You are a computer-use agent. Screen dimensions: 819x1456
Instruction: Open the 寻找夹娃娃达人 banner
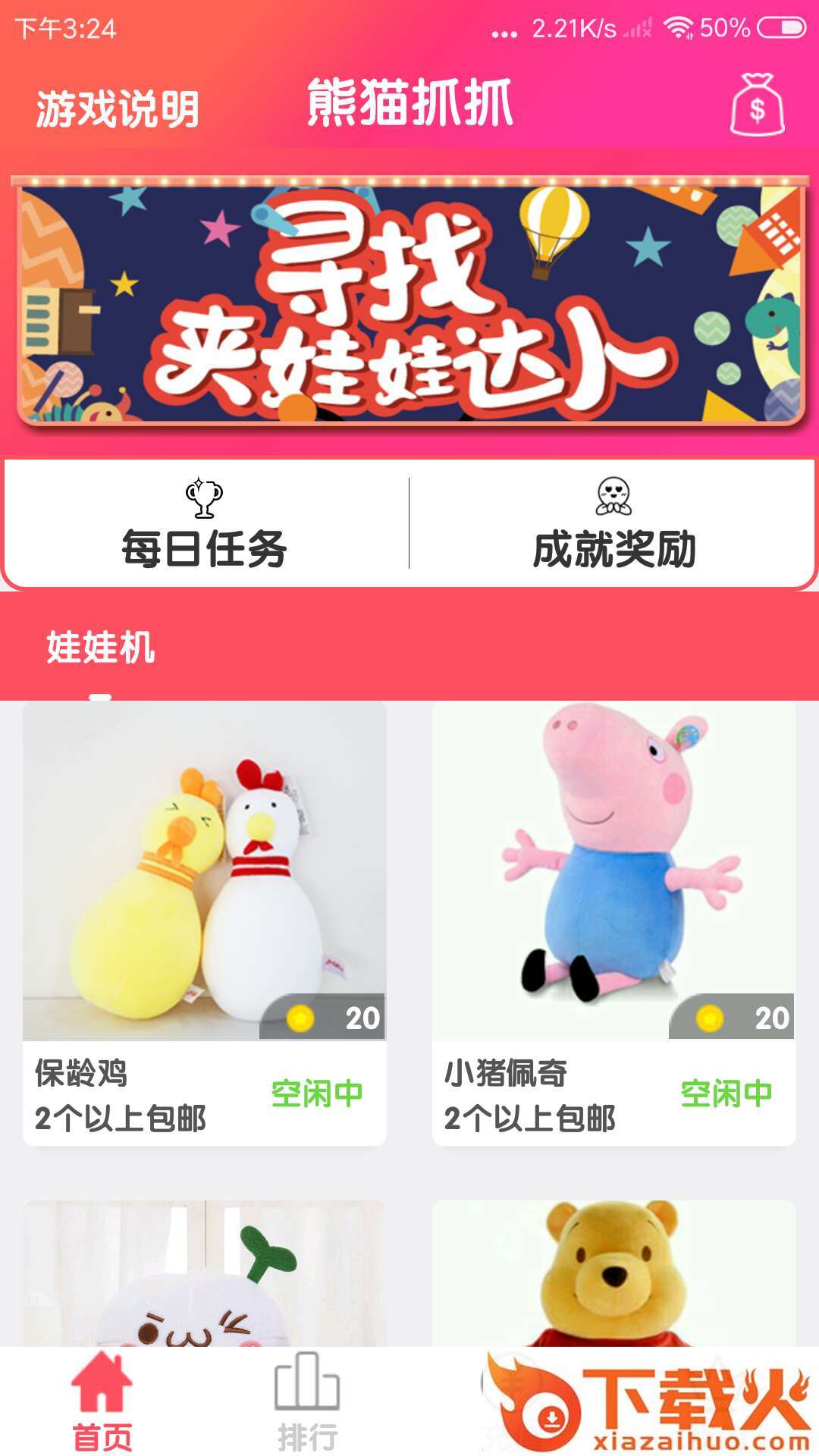point(409,303)
